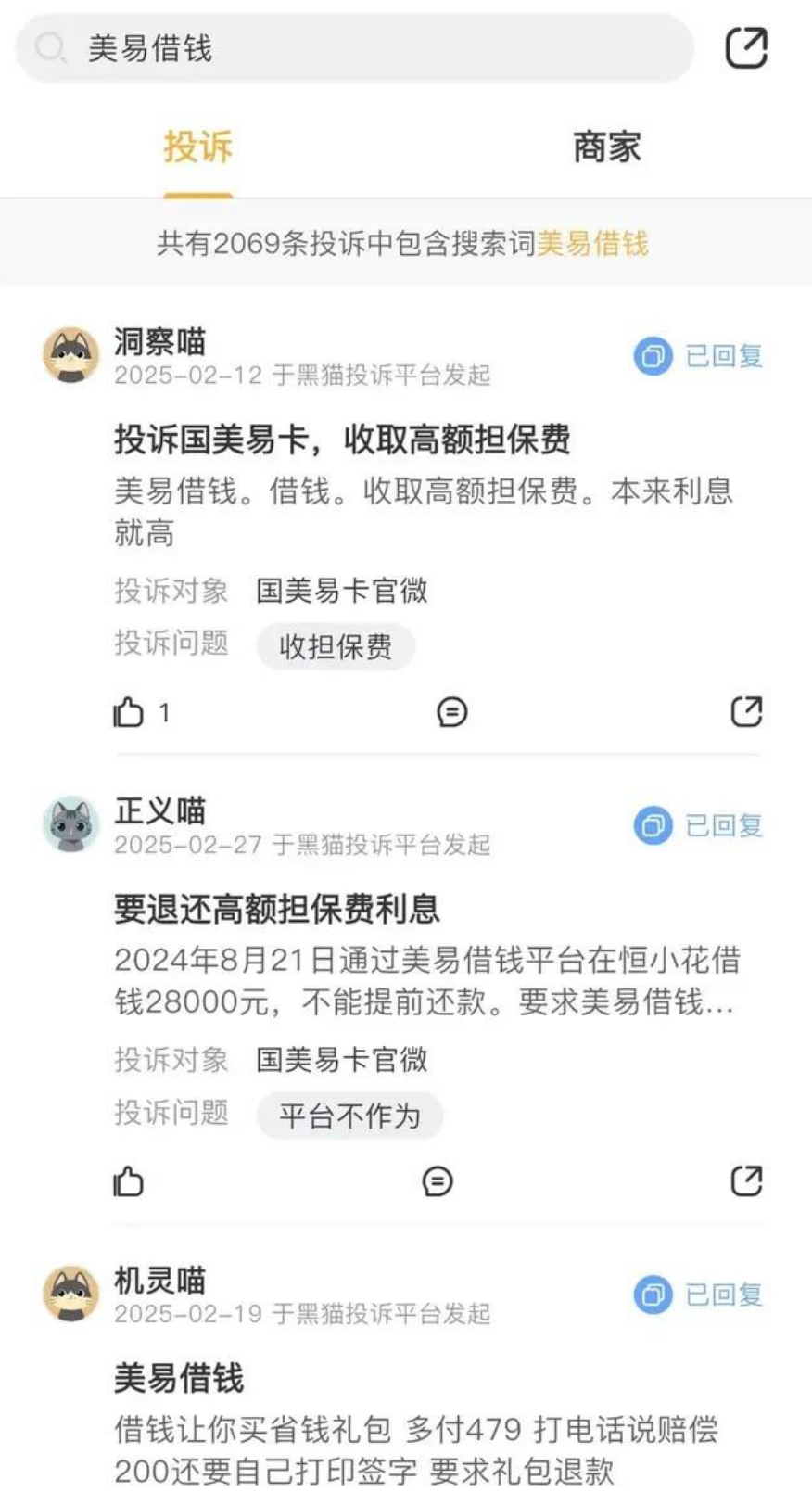Open the complaint 投诉国美易卡，收取高额担保费
Screen dimensions: 812x1505
(x=341, y=440)
